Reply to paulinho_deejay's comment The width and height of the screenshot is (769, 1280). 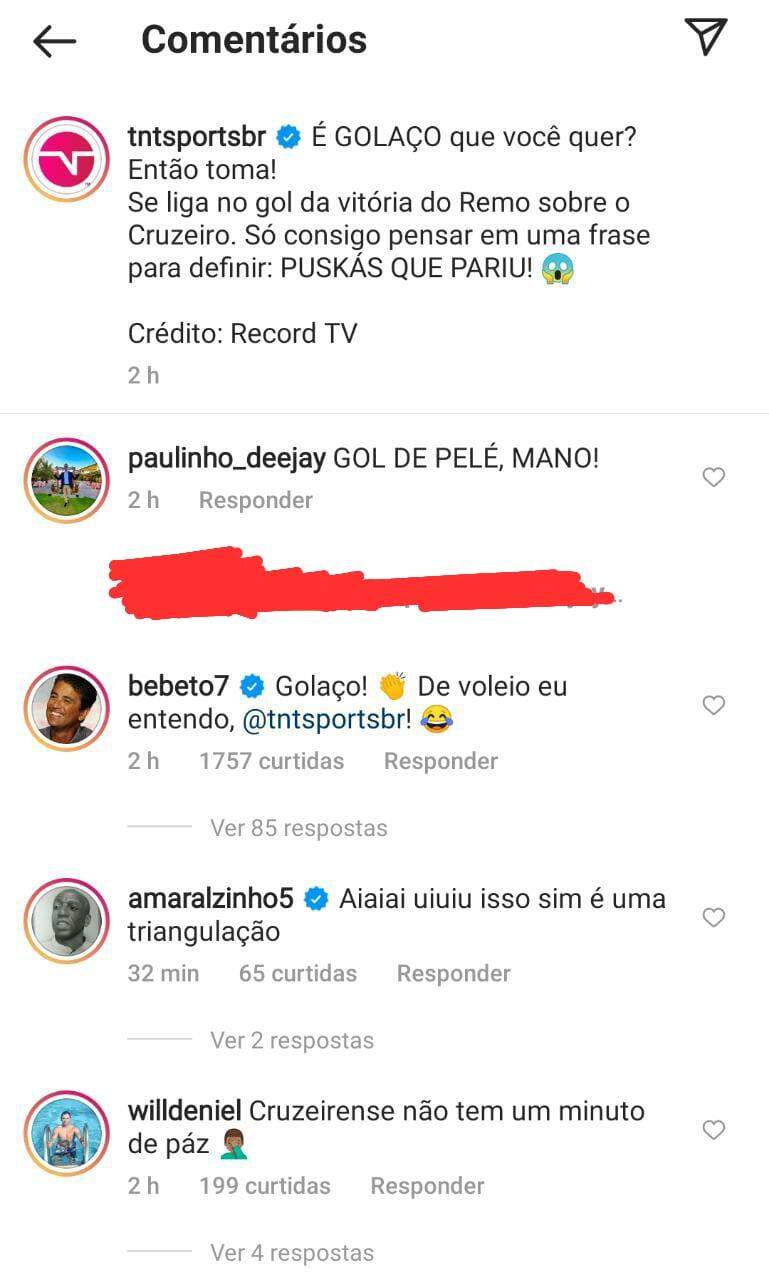tap(255, 500)
